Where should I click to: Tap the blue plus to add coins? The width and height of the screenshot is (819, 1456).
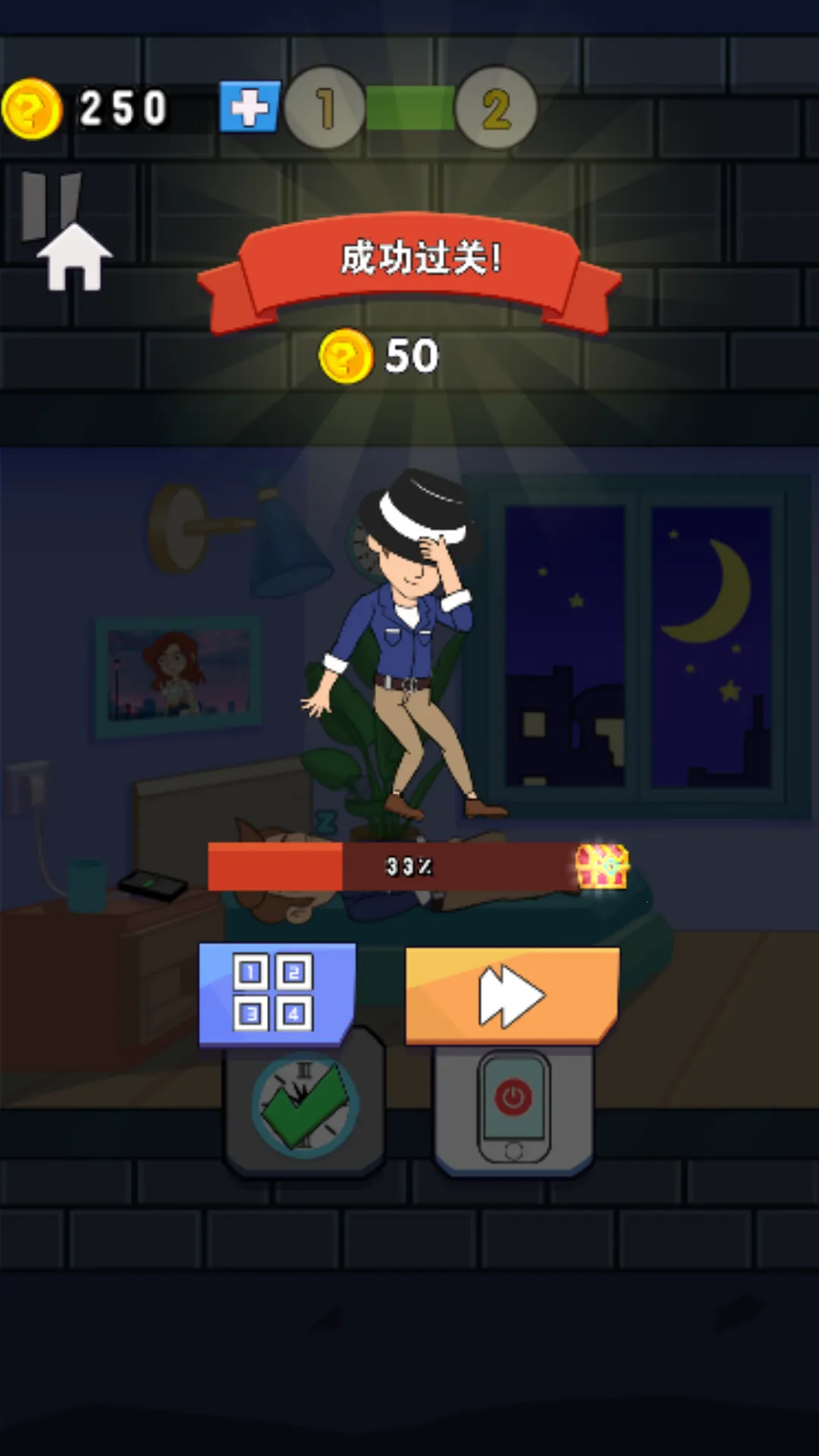point(249,107)
